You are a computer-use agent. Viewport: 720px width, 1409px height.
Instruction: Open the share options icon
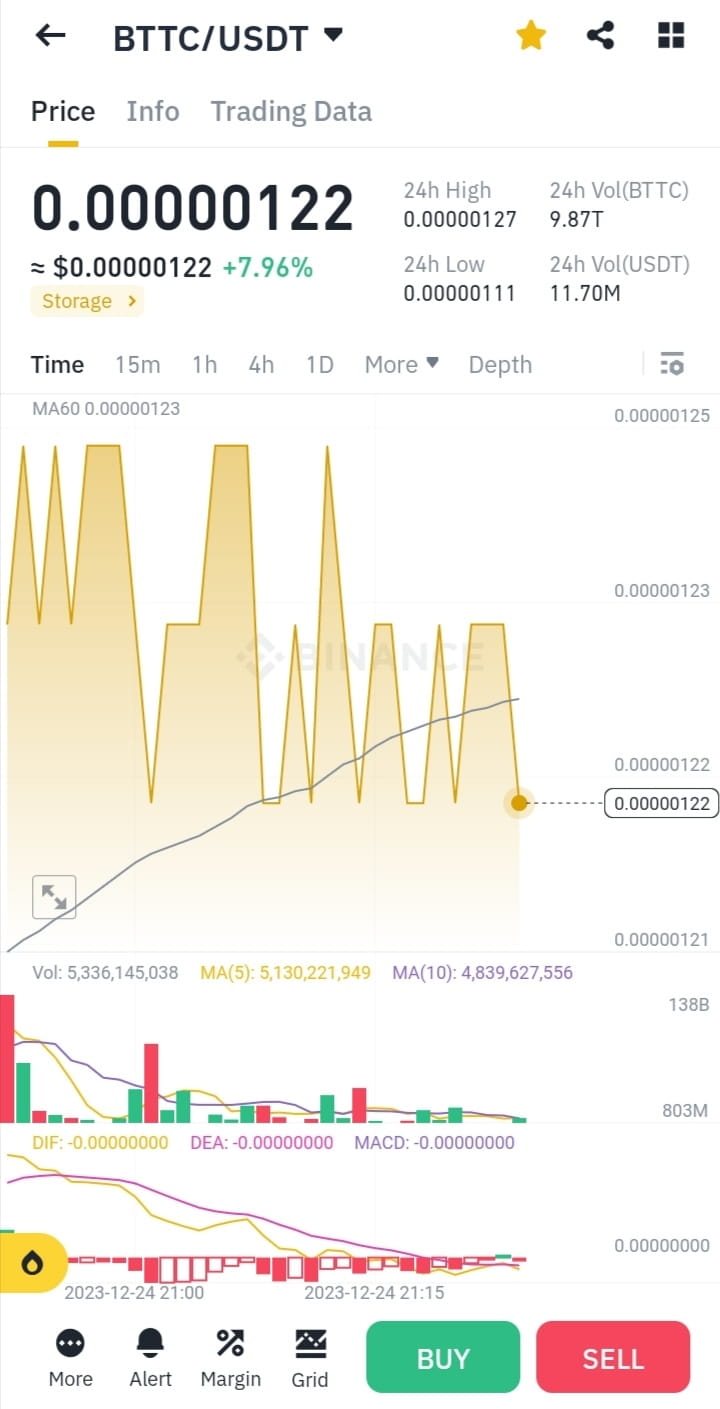[x=601, y=35]
